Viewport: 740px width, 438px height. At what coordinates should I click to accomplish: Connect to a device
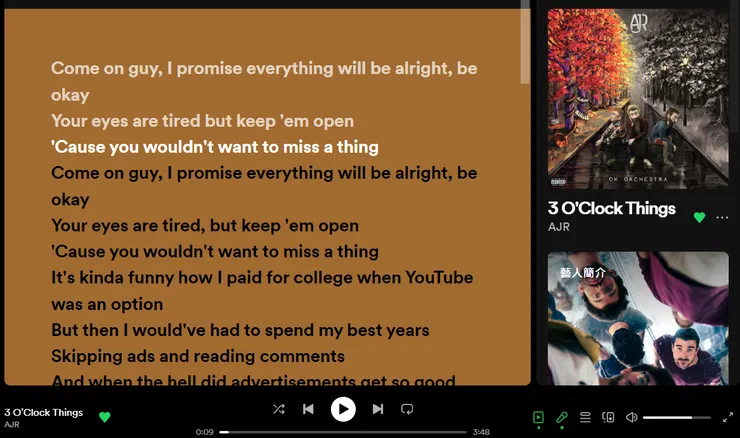(609, 417)
